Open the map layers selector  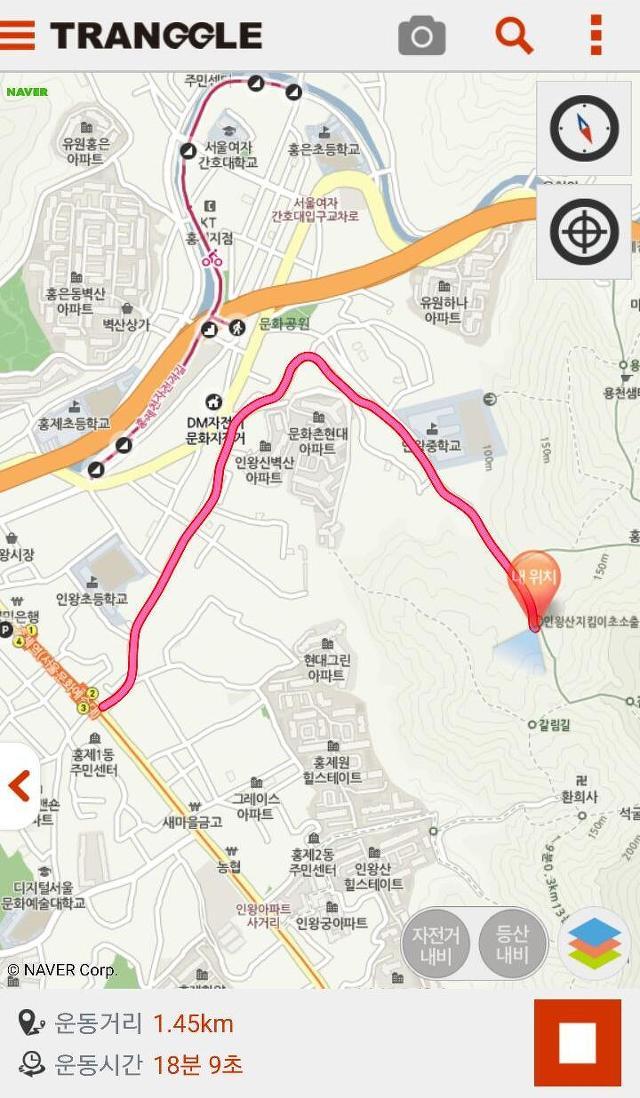pos(594,943)
